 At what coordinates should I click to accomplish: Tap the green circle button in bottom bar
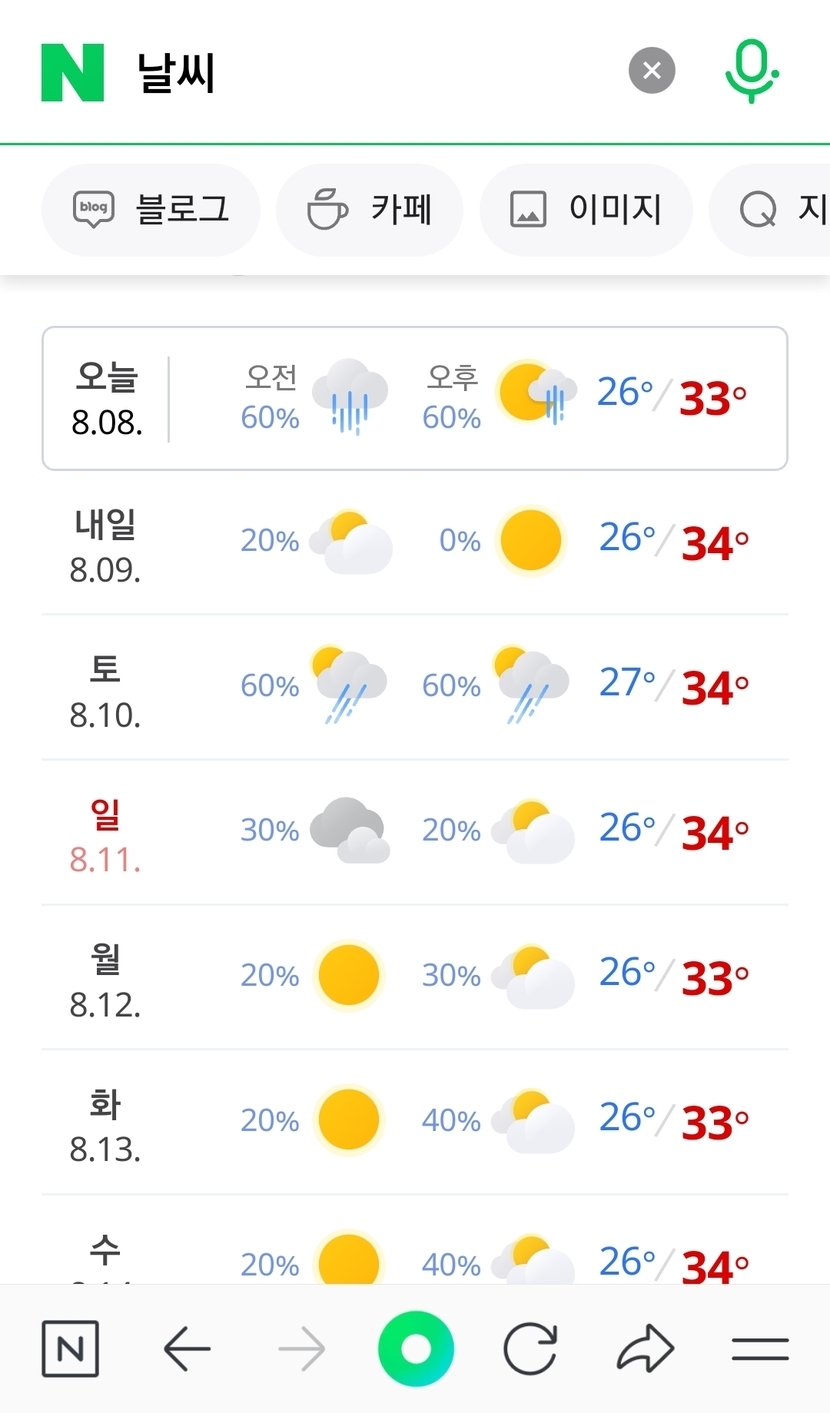pos(416,1349)
